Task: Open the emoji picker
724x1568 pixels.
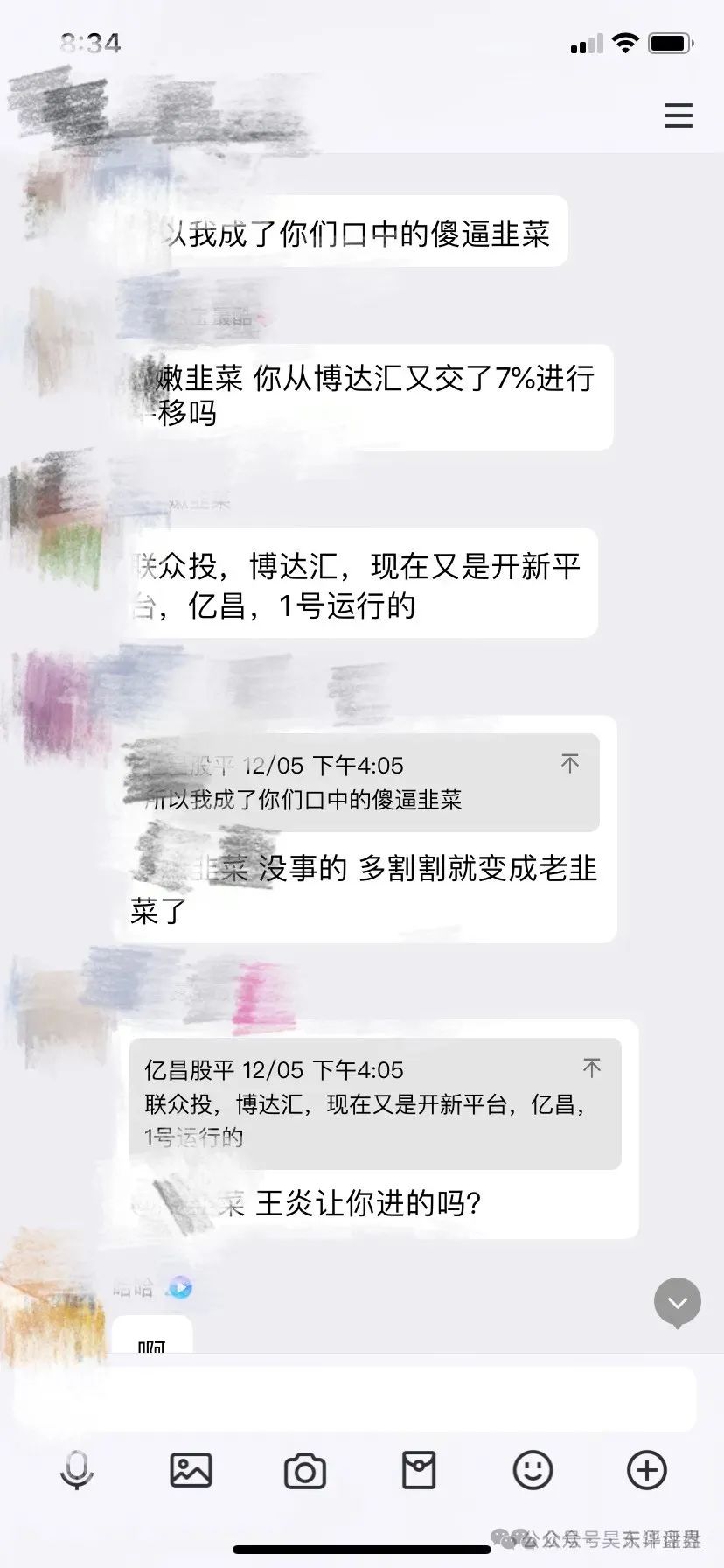Action: coord(533,1469)
